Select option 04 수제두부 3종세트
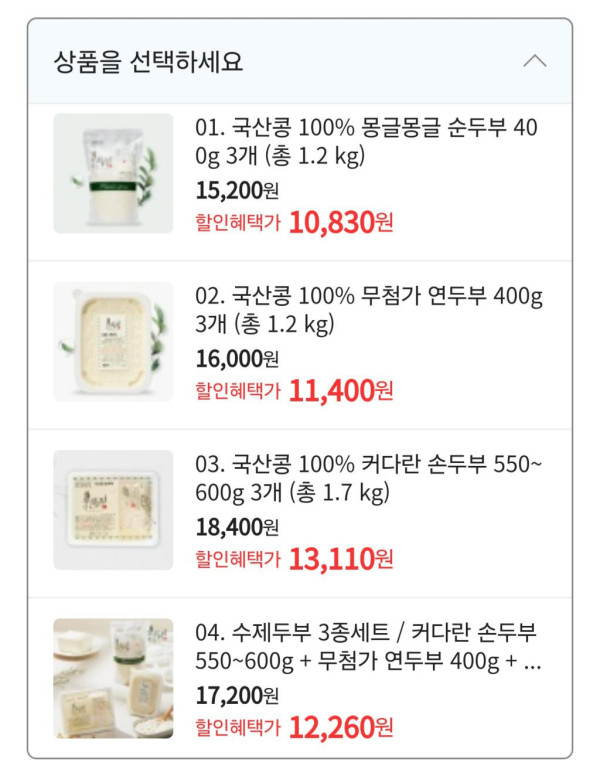Screen dimensions: 600x776 369,647
